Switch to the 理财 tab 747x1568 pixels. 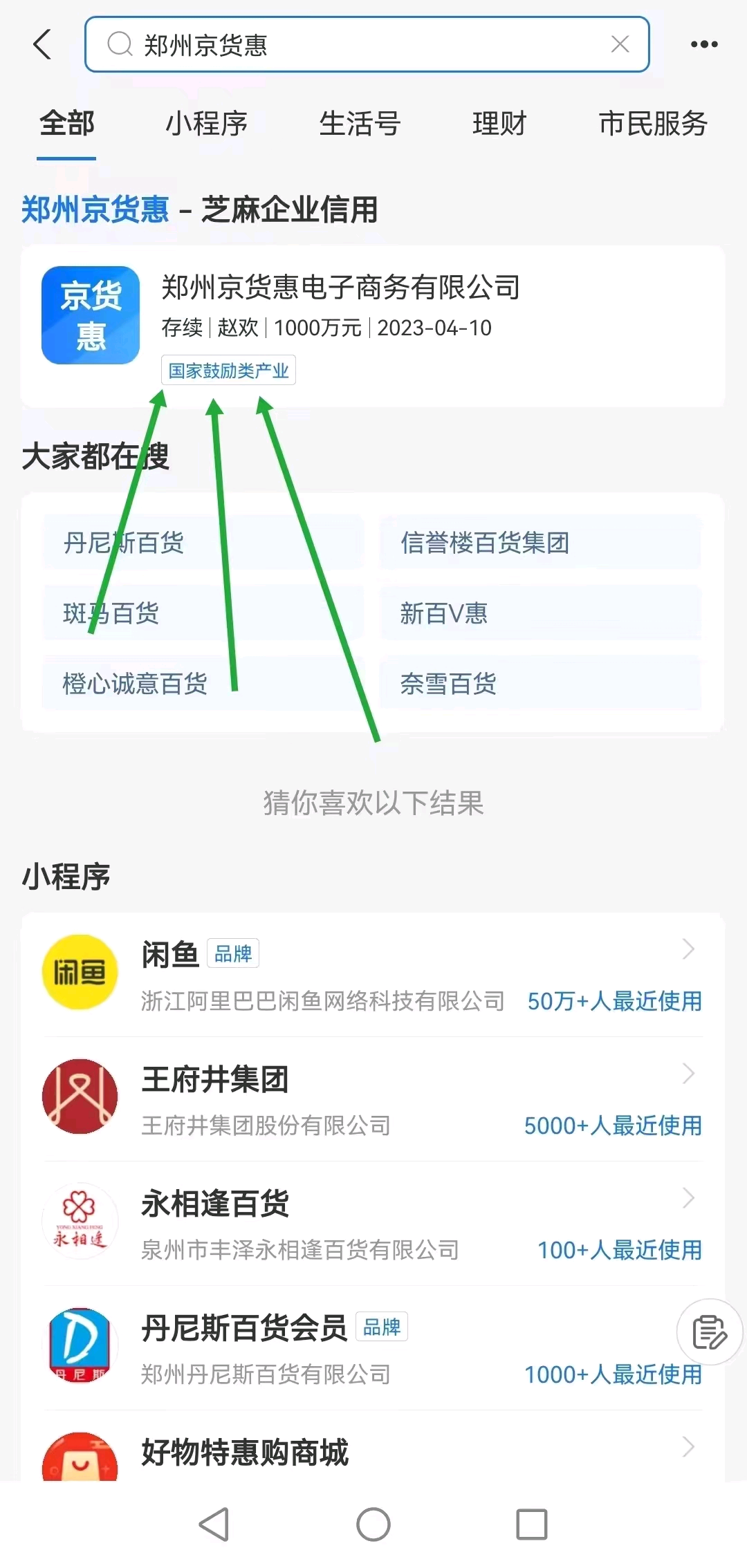[x=499, y=124]
